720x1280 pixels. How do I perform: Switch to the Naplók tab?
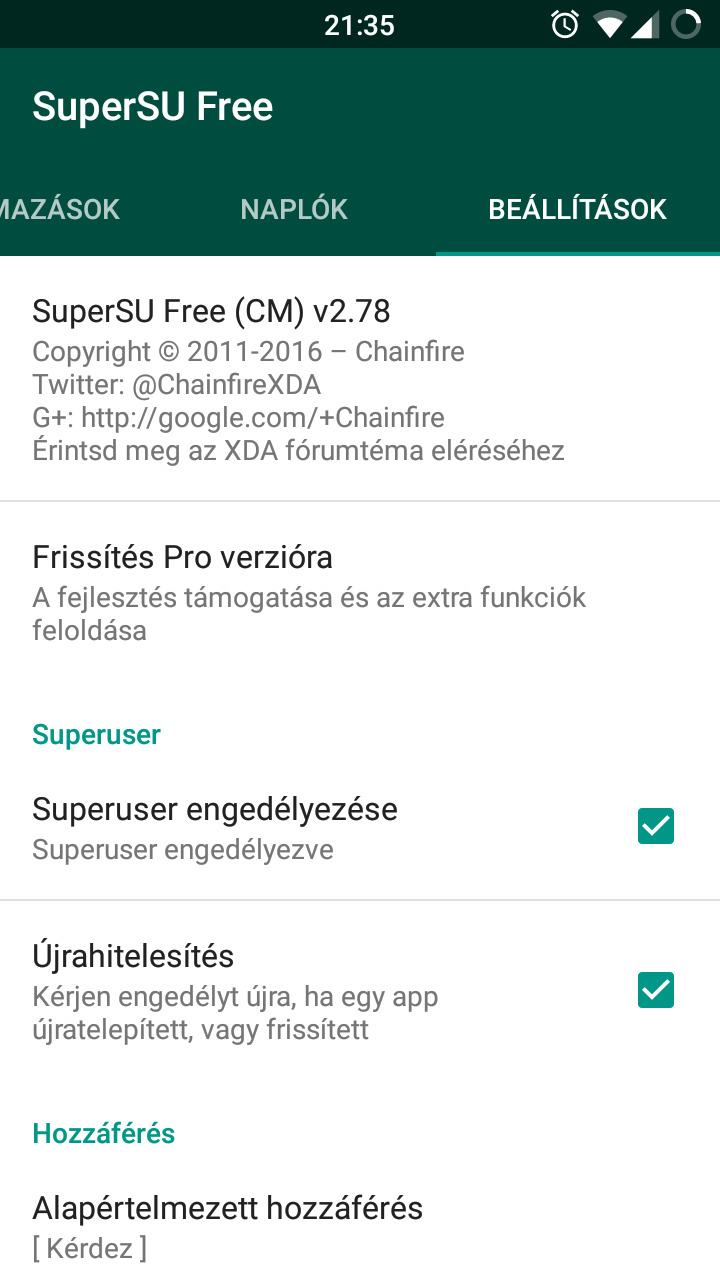pyautogui.click(x=294, y=209)
